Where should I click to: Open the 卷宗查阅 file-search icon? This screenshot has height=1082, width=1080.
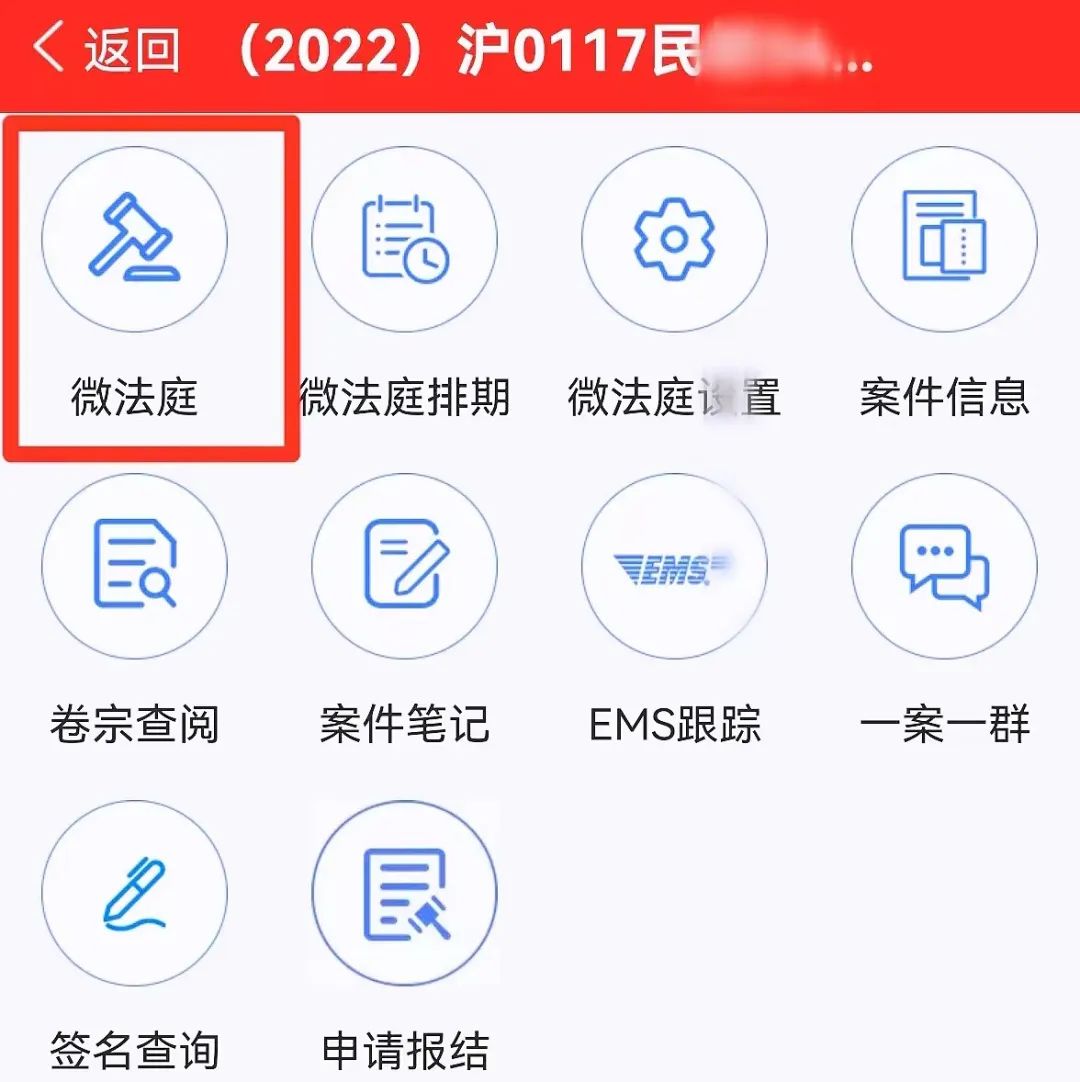136,566
